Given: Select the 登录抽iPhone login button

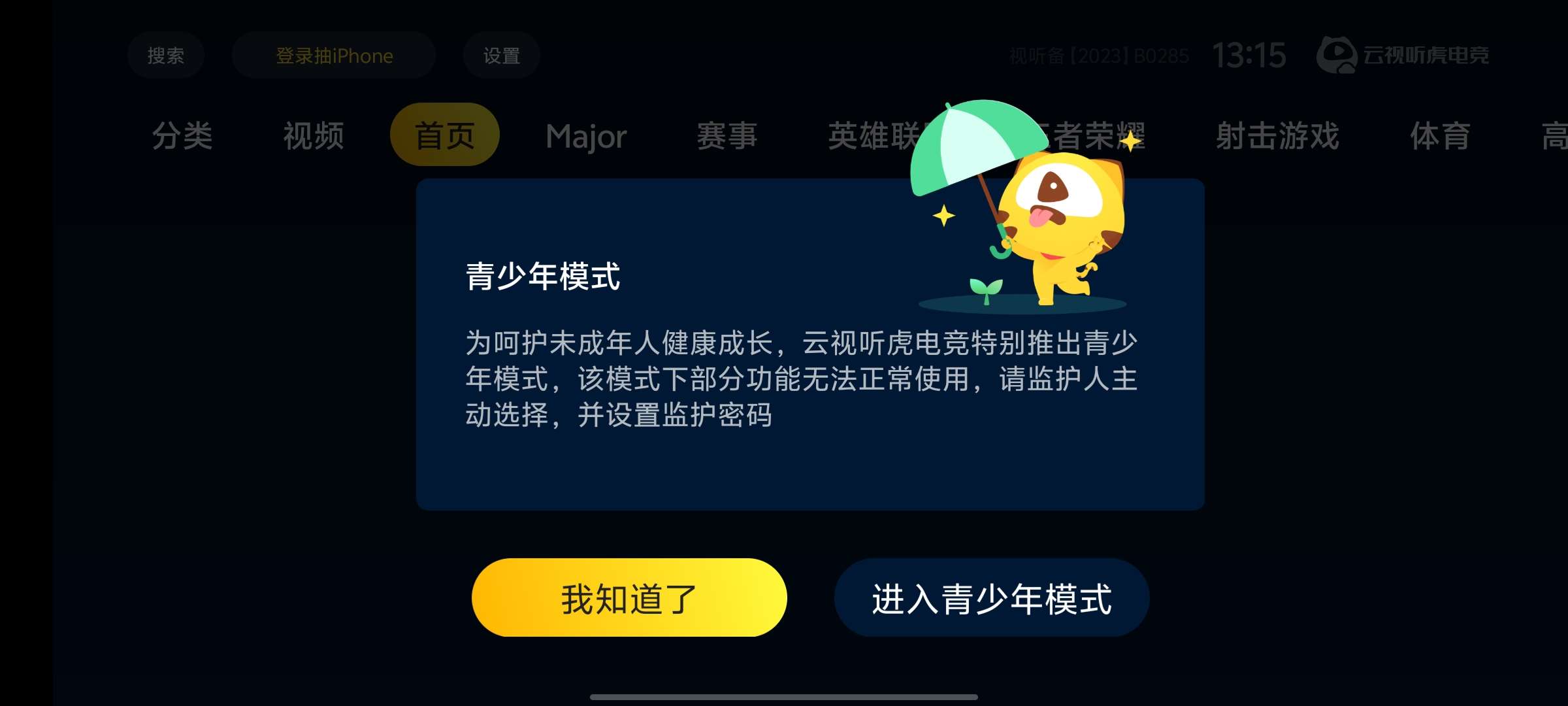Looking at the screenshot, I should point(334,56).
